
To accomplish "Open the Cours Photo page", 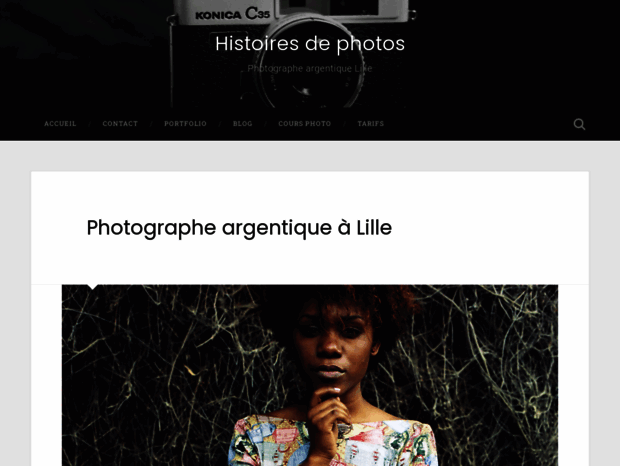I will pos(304,124).
